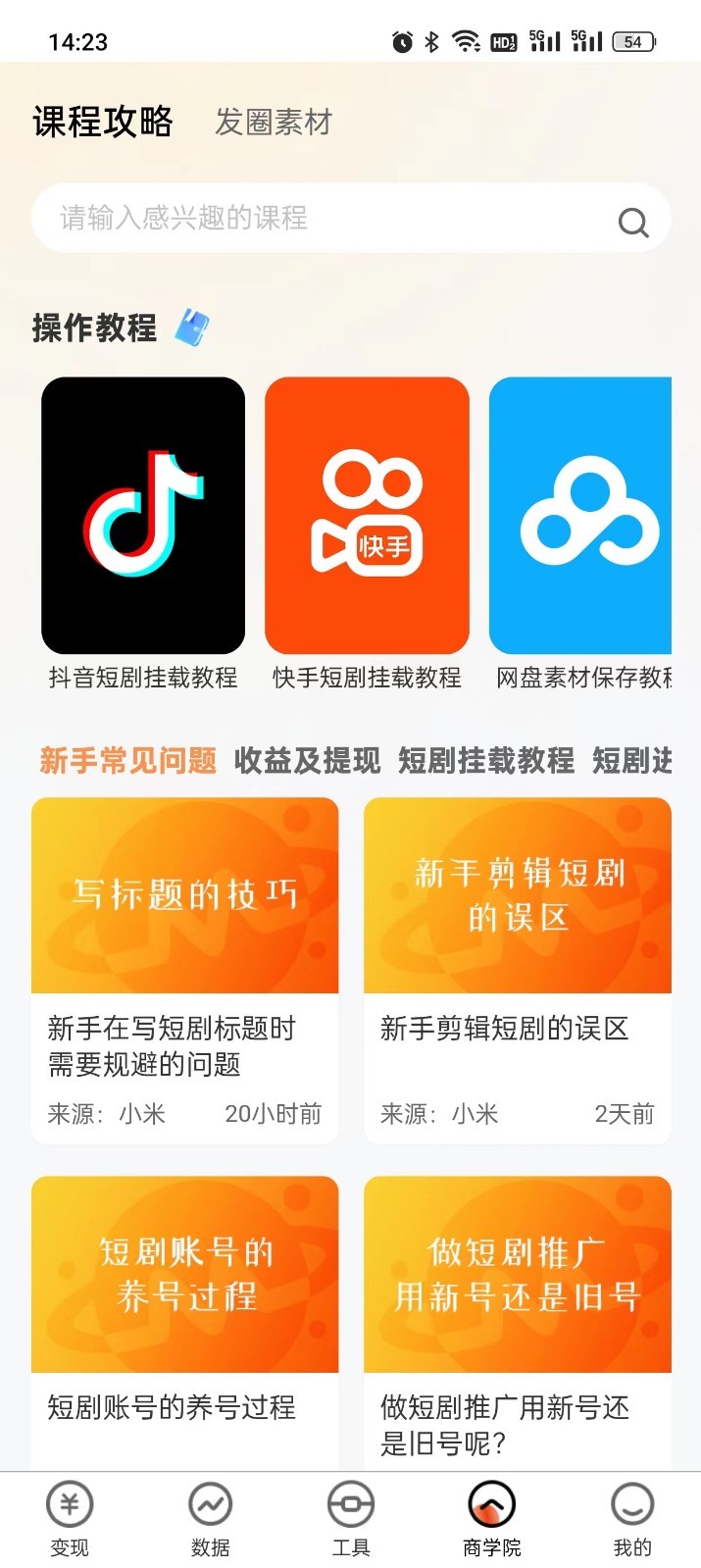Open 快手短剧挂载教程 tutorial

pyautogui.click(x=367, y=517)
